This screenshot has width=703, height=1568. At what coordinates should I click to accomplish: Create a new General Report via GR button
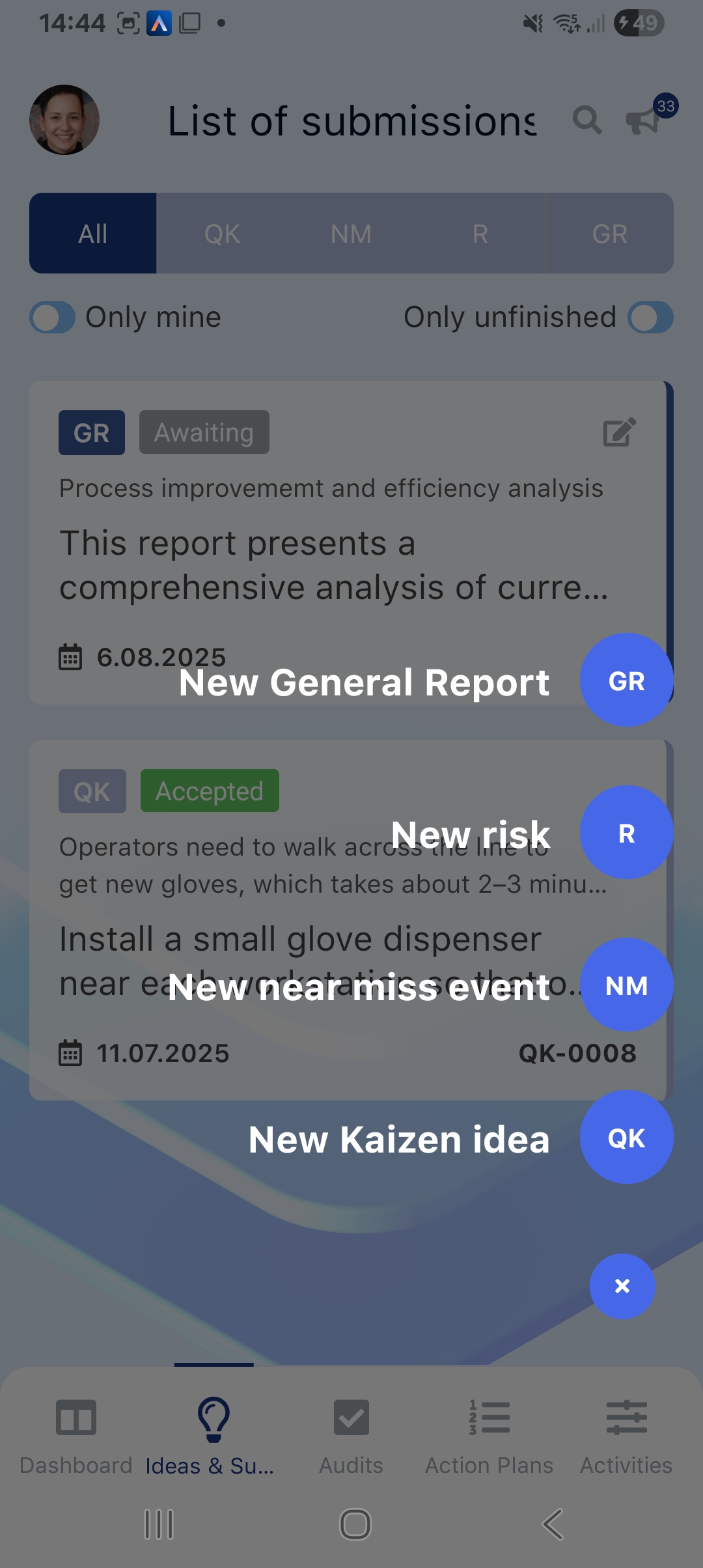coord(626,680)
